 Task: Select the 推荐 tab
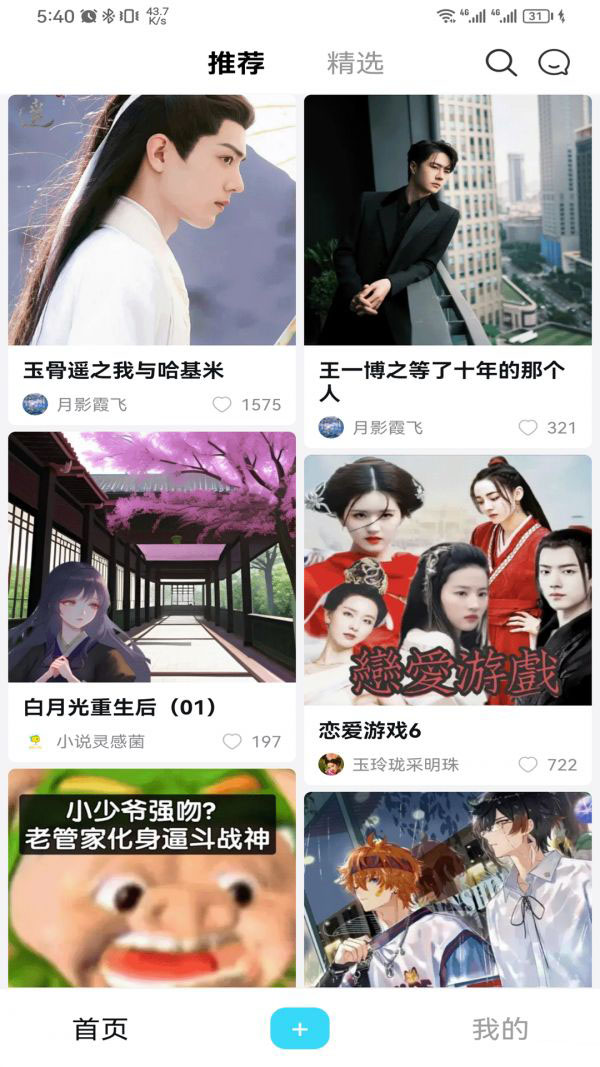point(236,63)
